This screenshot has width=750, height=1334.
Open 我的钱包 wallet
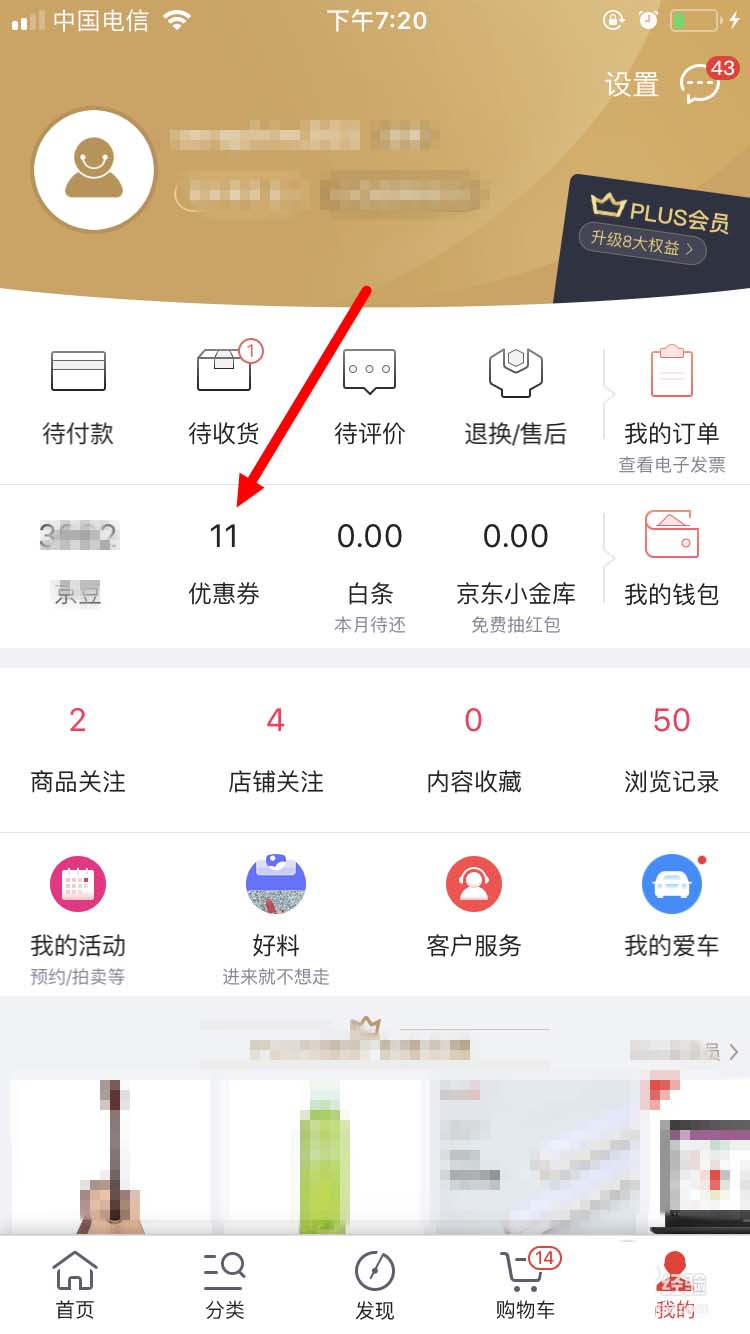click(x=672, y=562)
